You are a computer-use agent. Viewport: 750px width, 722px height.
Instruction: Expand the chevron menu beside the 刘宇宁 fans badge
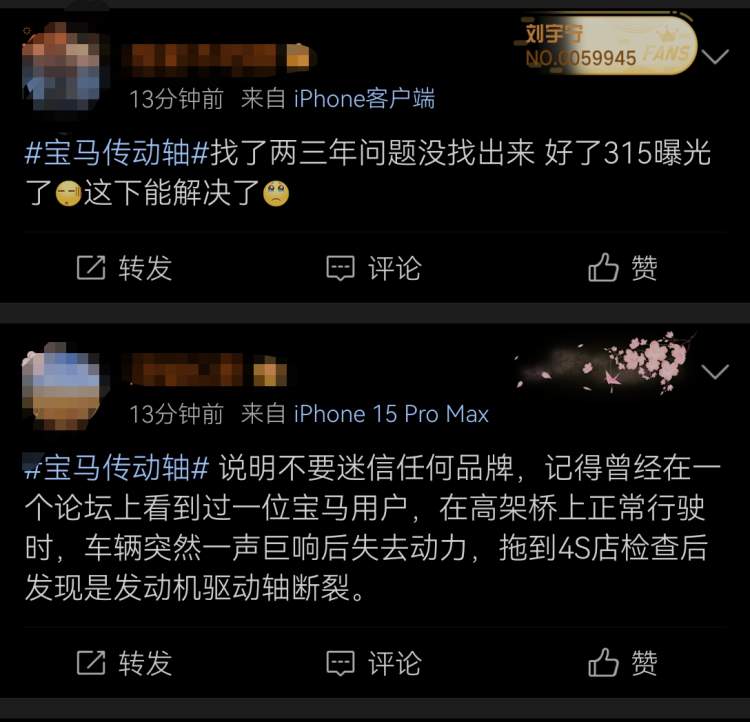tap(715, 56)
